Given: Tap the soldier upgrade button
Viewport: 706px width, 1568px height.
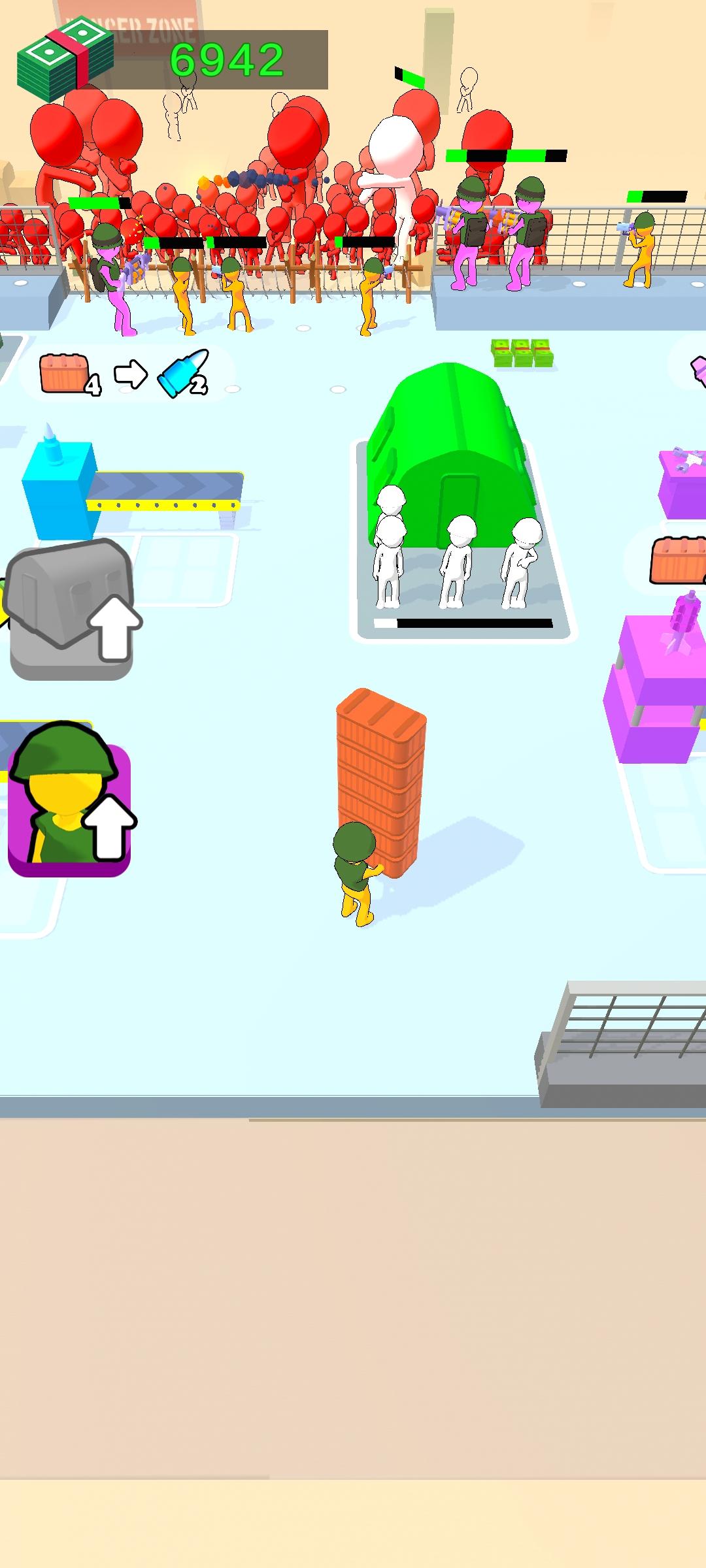Looking at the screenshot, I should tap(69, 800).
